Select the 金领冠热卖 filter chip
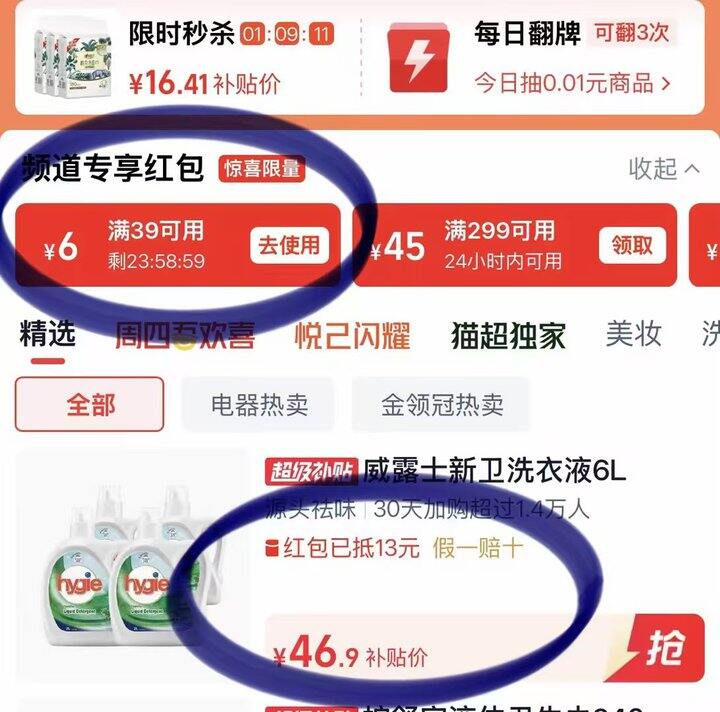This screenshot has height=712, width=720. (442, 405)
